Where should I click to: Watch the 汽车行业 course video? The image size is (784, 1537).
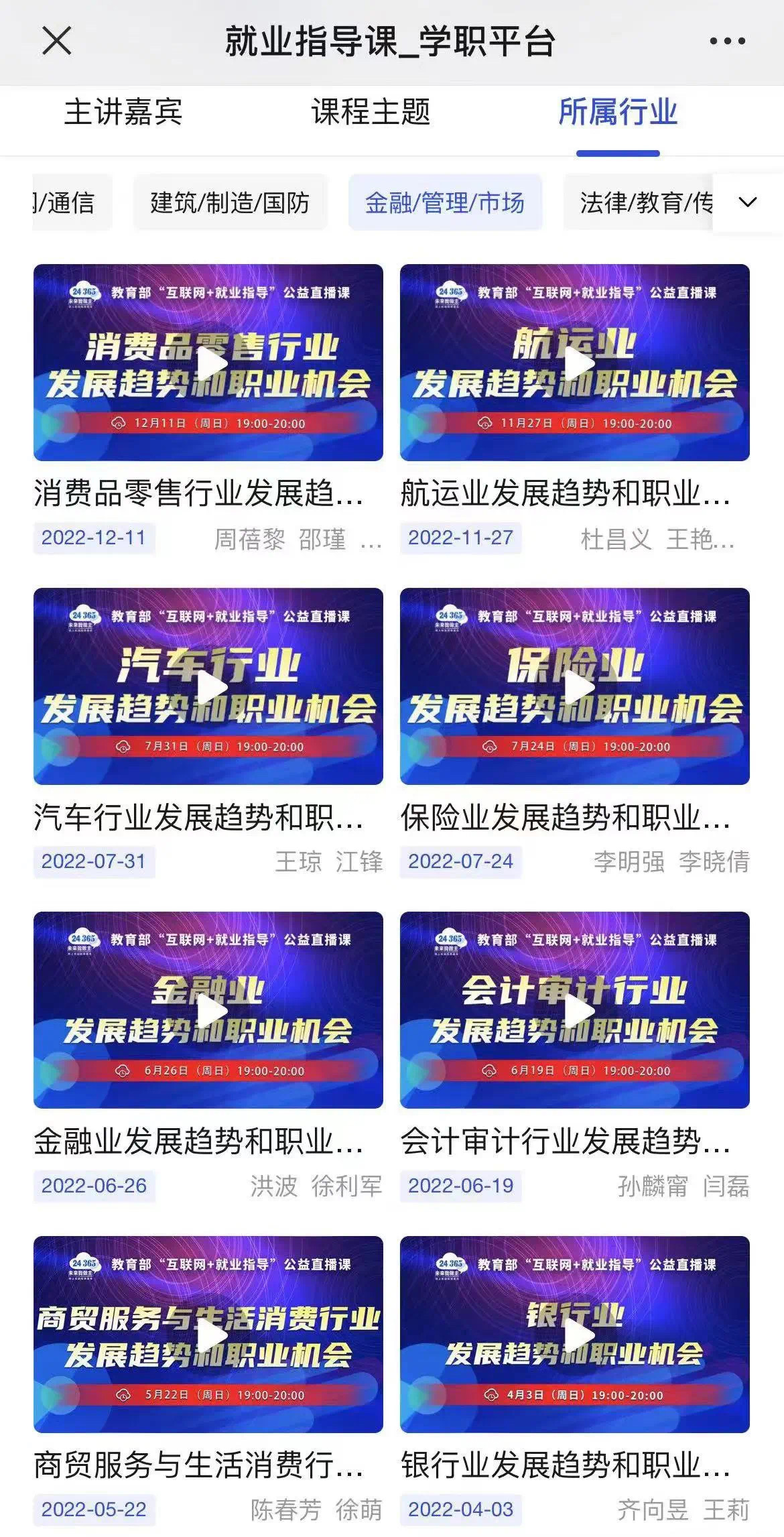[208, 686]
